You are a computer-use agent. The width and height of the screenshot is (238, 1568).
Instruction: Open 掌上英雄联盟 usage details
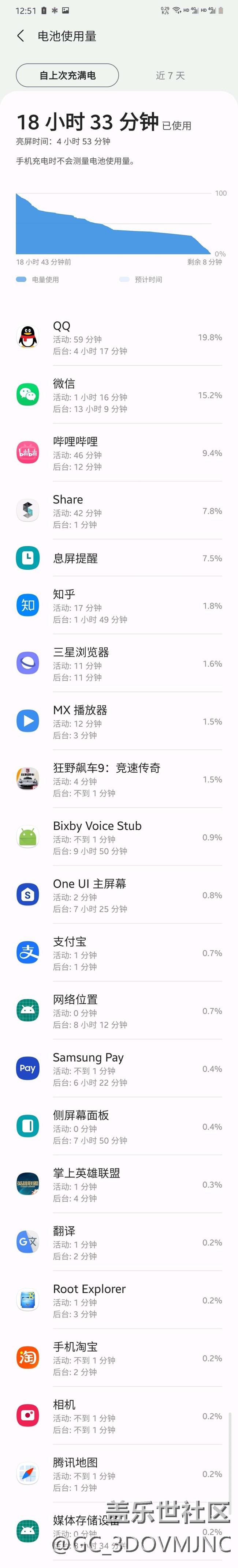coord(119,1184)
